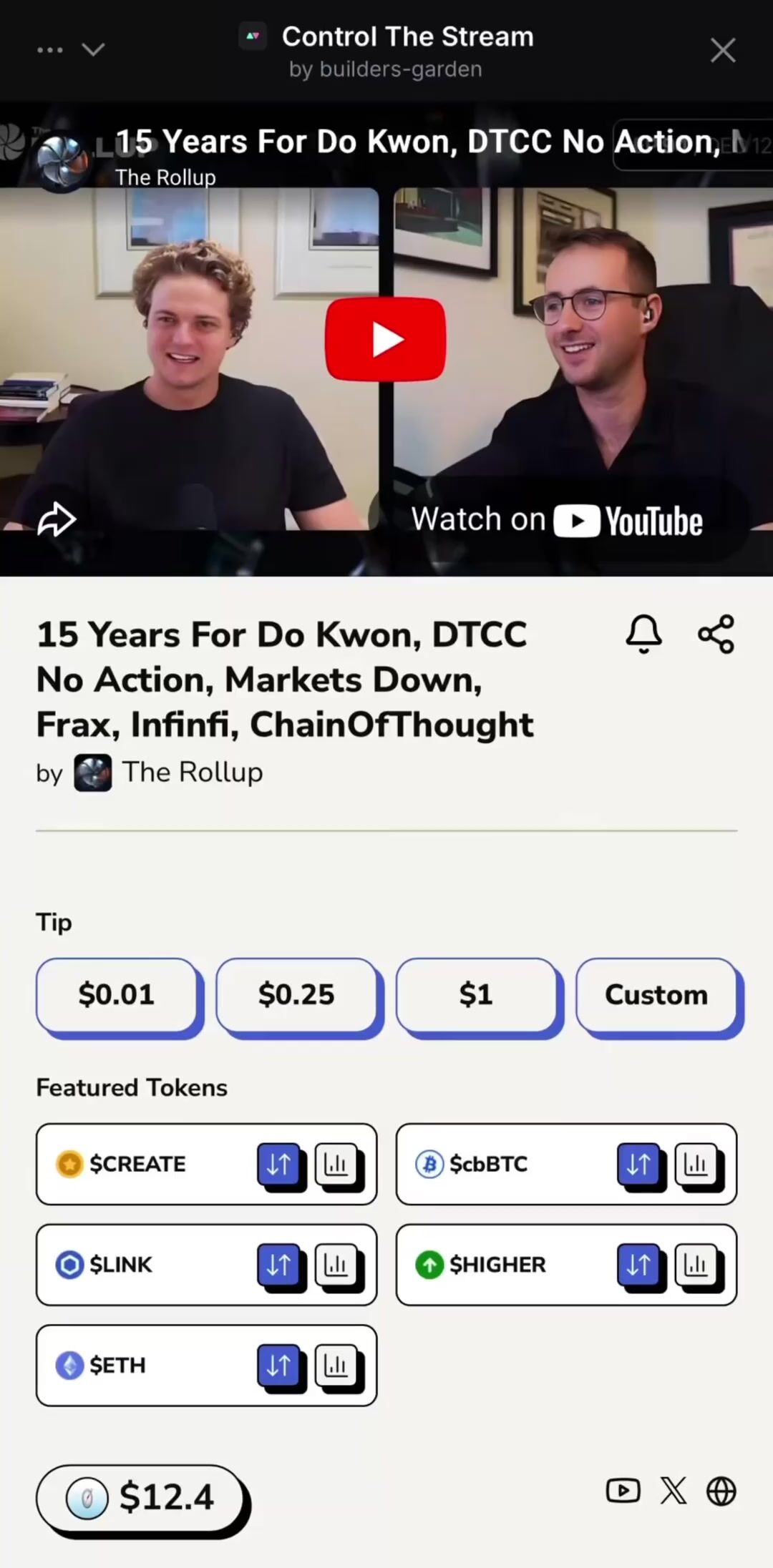The image size is (773, 1568).
Task: Tip $0.01
Action: 117,994
